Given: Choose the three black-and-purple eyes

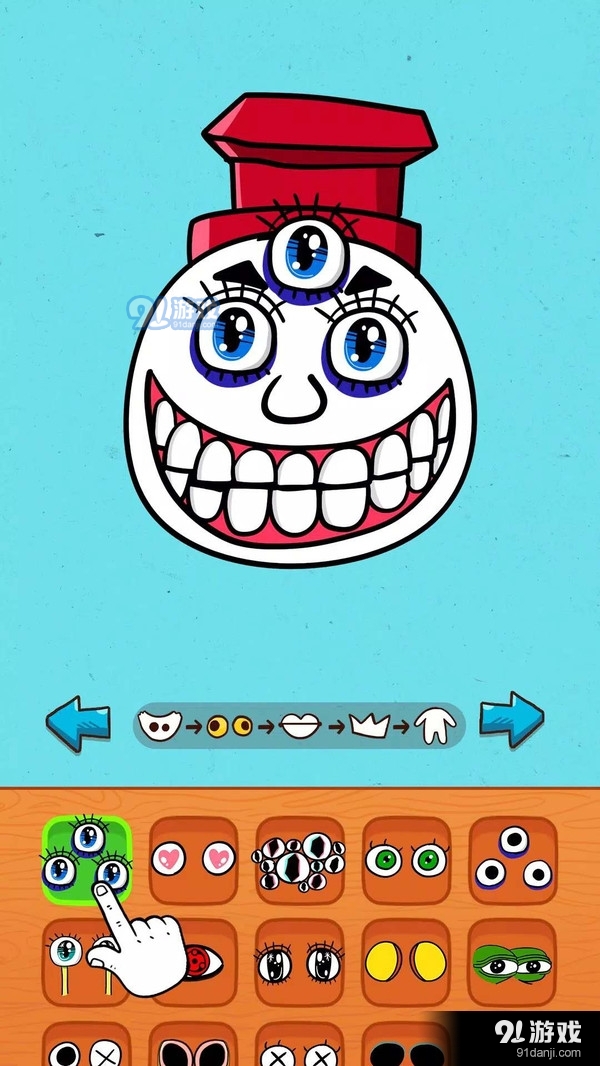Looking at the screenshot, I should point(512,860).
